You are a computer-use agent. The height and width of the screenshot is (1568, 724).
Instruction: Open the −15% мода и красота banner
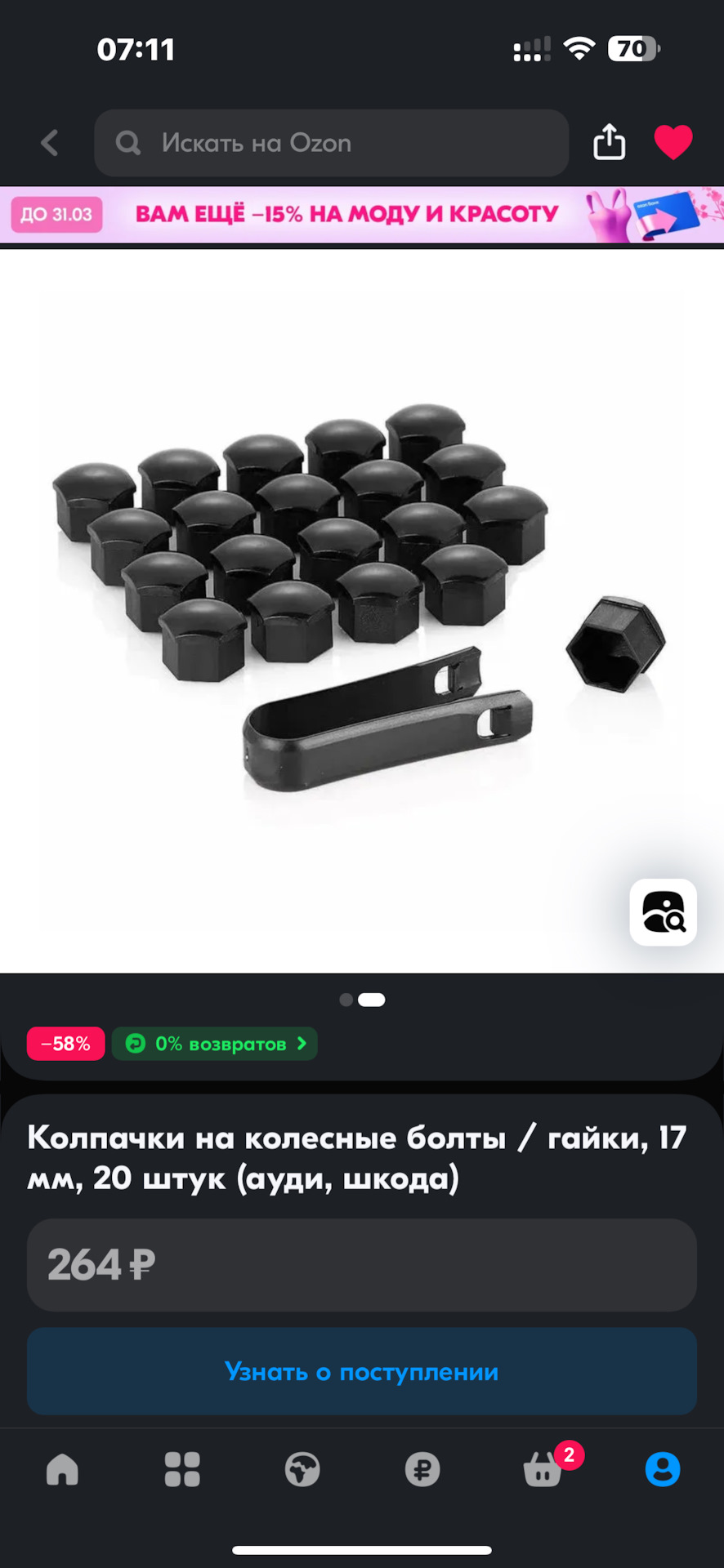click(362, 215)
